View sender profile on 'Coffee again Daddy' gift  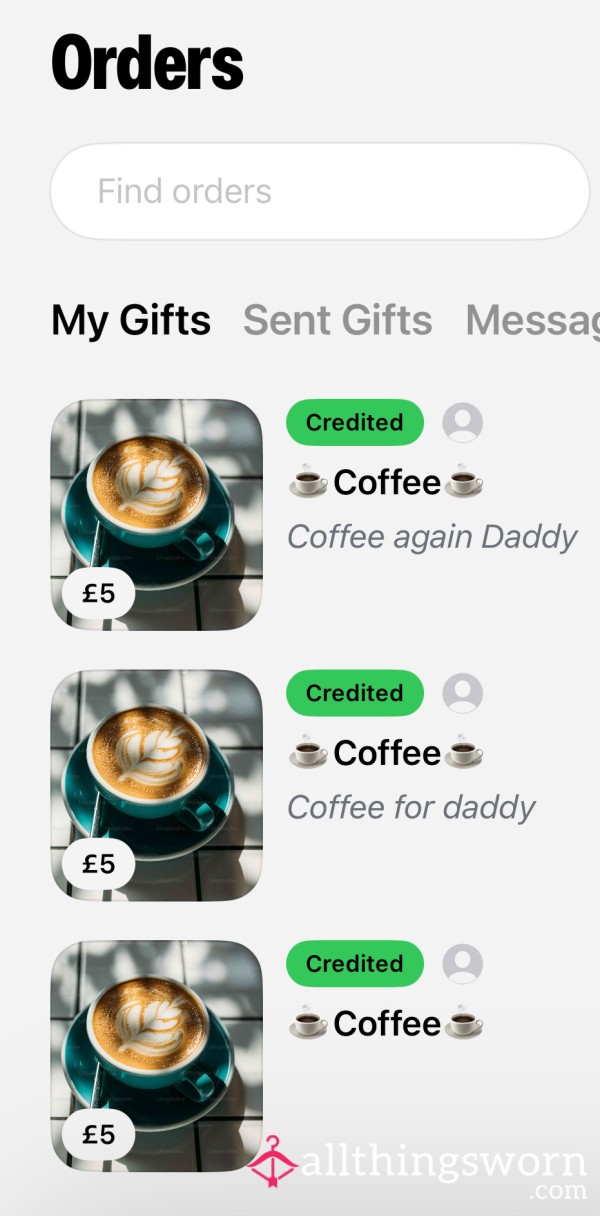tap(463, 423)
